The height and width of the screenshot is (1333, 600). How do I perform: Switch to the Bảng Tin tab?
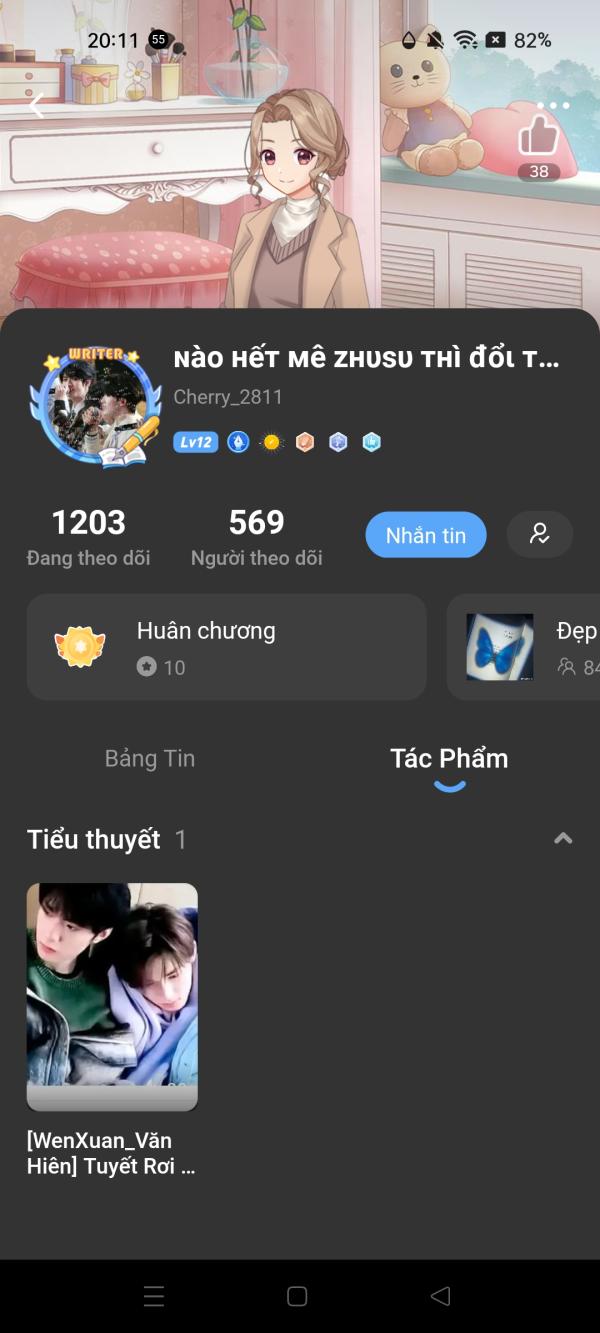pos(150,758)
